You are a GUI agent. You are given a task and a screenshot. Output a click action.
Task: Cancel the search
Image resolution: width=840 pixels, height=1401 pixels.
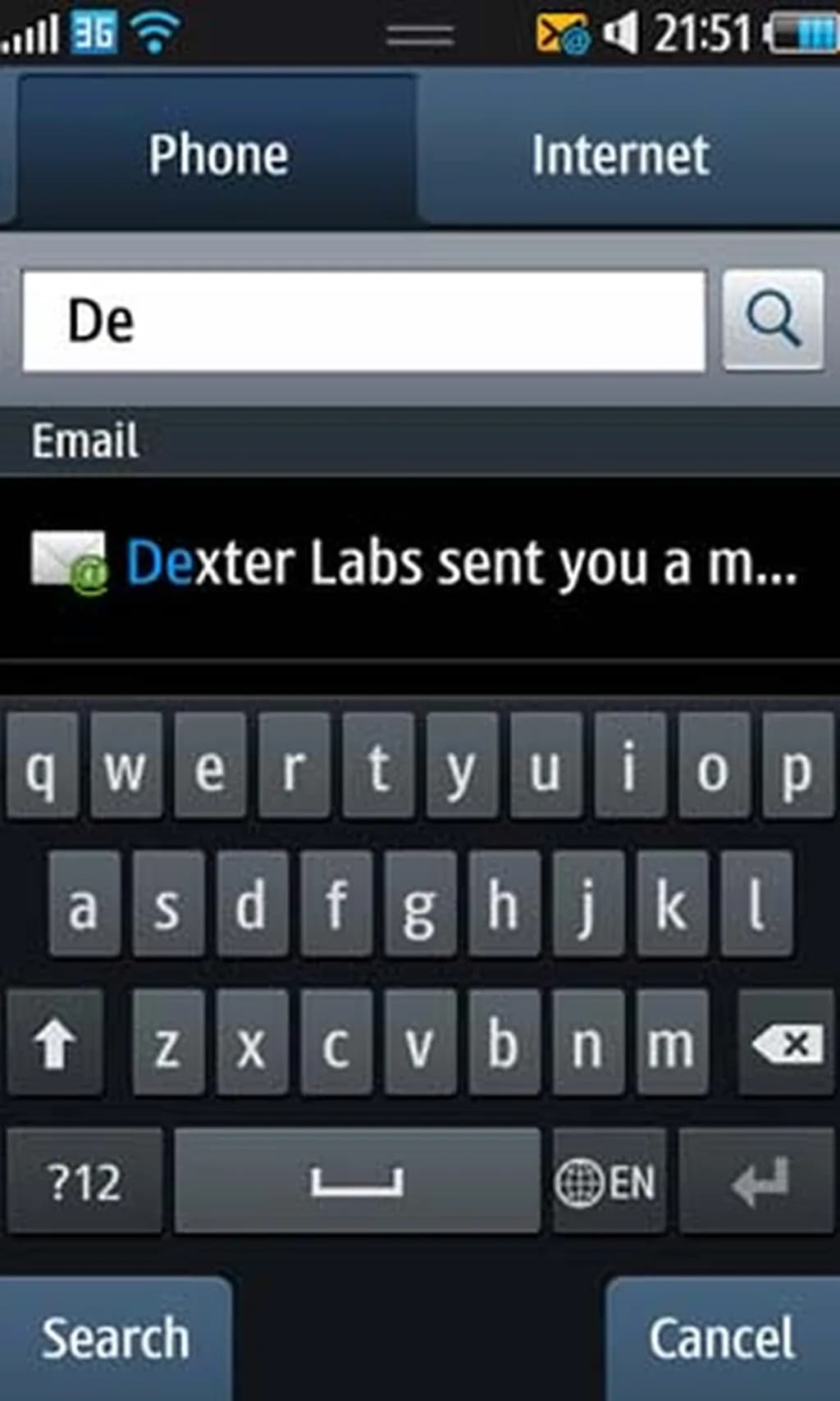click(x=722, y=1339)
